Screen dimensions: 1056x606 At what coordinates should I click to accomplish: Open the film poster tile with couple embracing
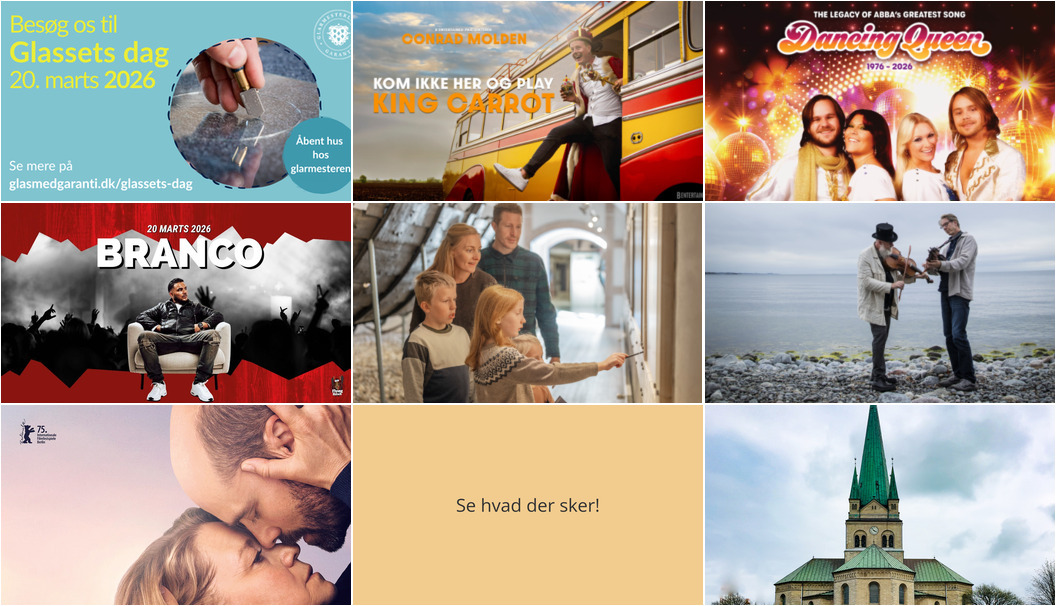[x=175, y=505]
